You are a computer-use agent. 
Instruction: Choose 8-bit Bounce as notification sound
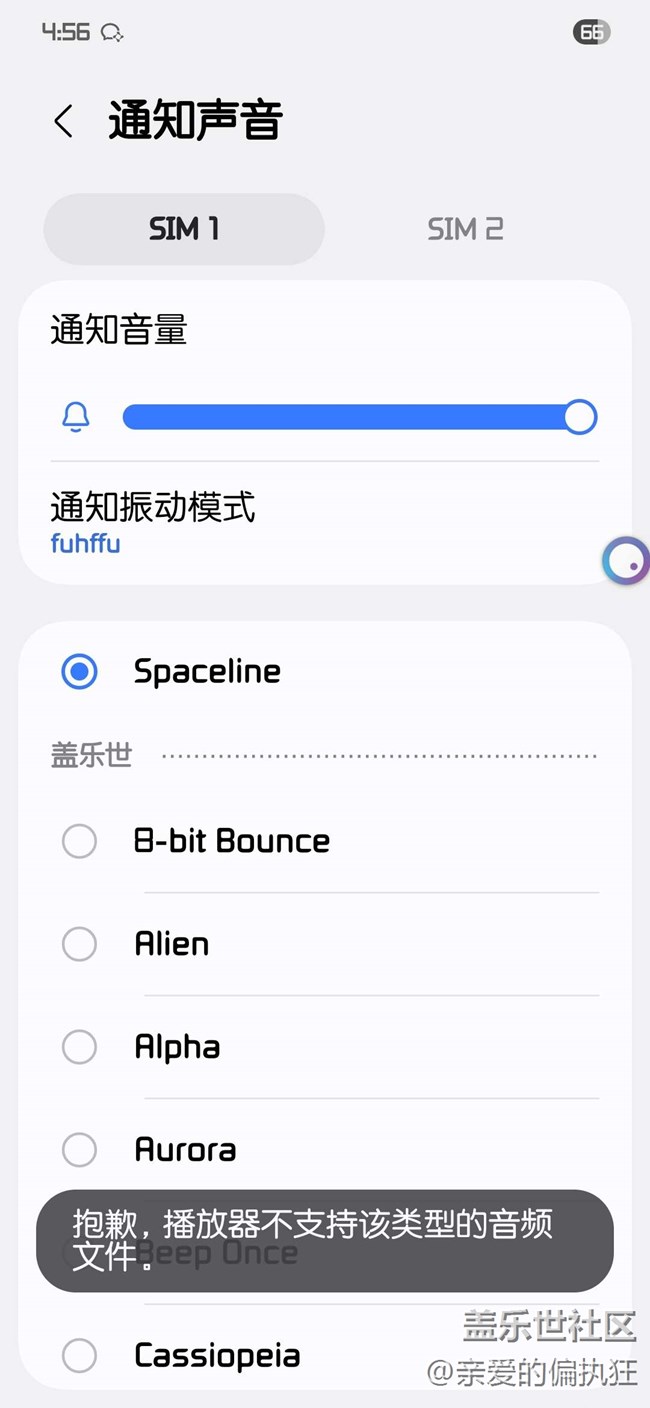click(231, 841)
